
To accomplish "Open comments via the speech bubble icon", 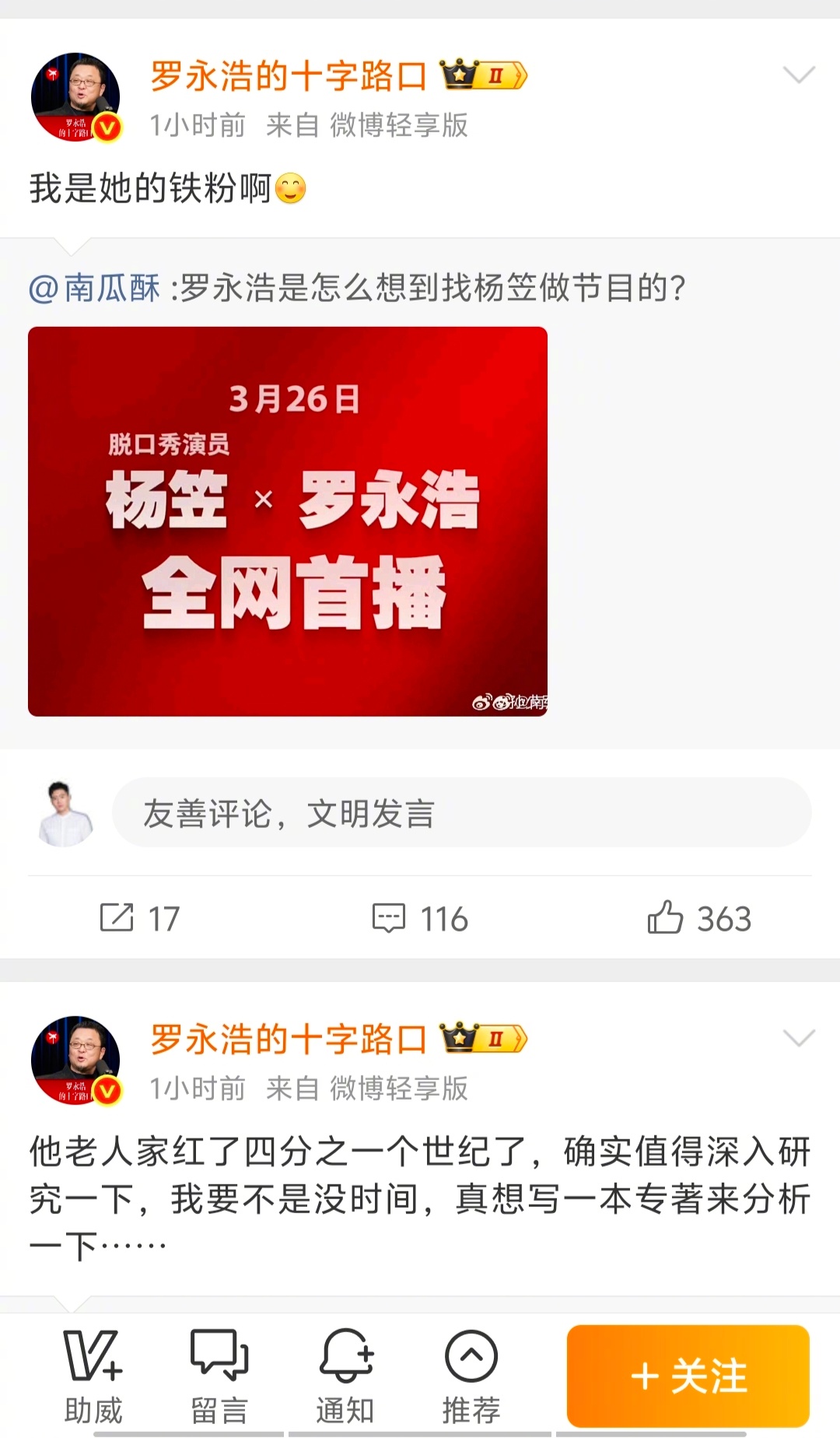I will coord(393,921).
